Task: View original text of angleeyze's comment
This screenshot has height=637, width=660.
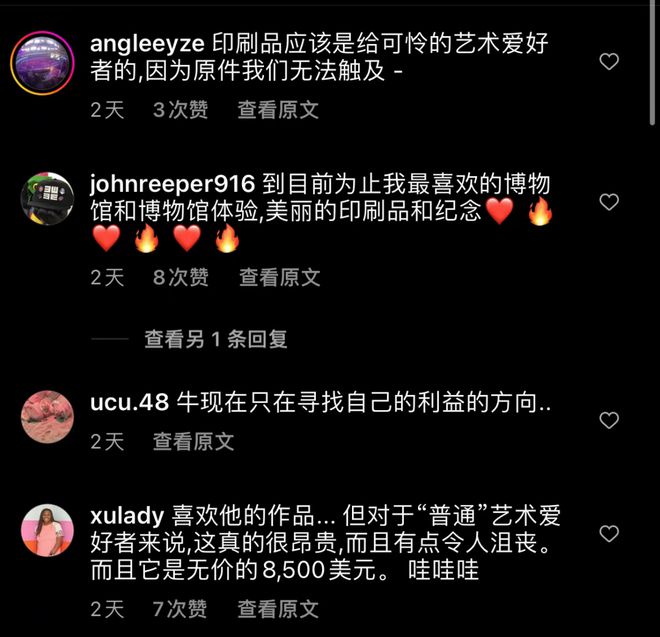Action: point(278,110)
